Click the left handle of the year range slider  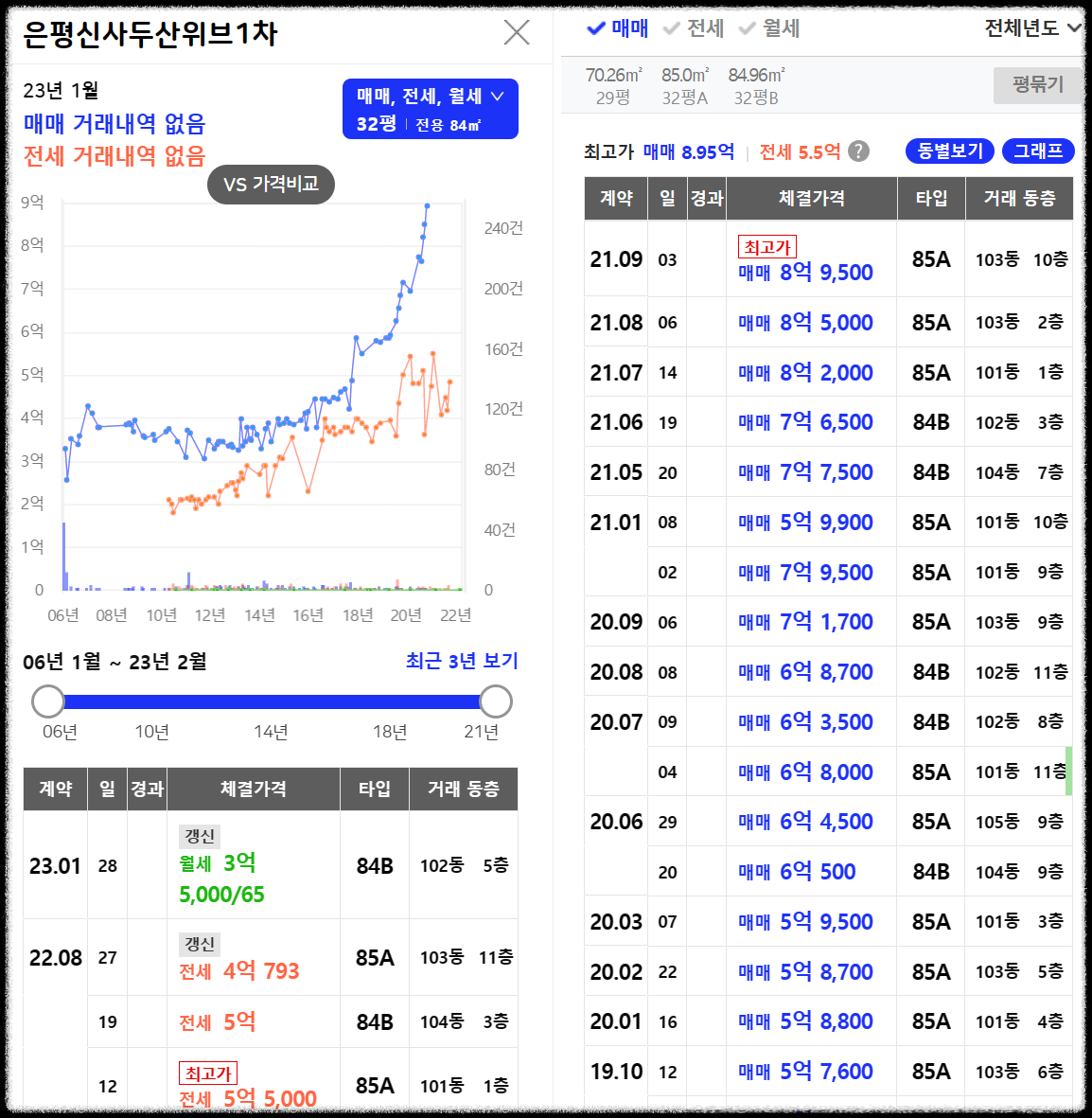tap(47, 701)
